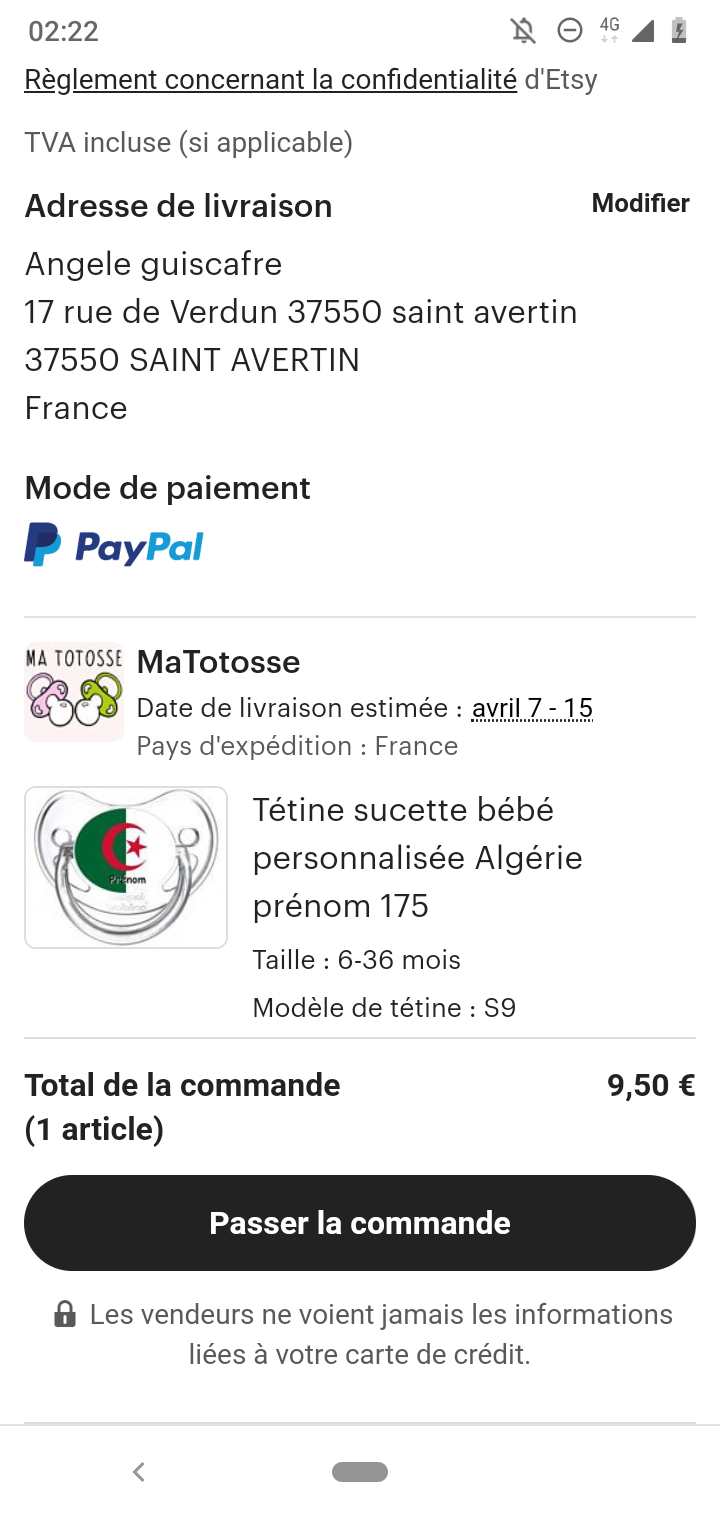Screen dimensions: 720x1520
Task: View estimated delivery date details
Action: click(x=532, y=709)
